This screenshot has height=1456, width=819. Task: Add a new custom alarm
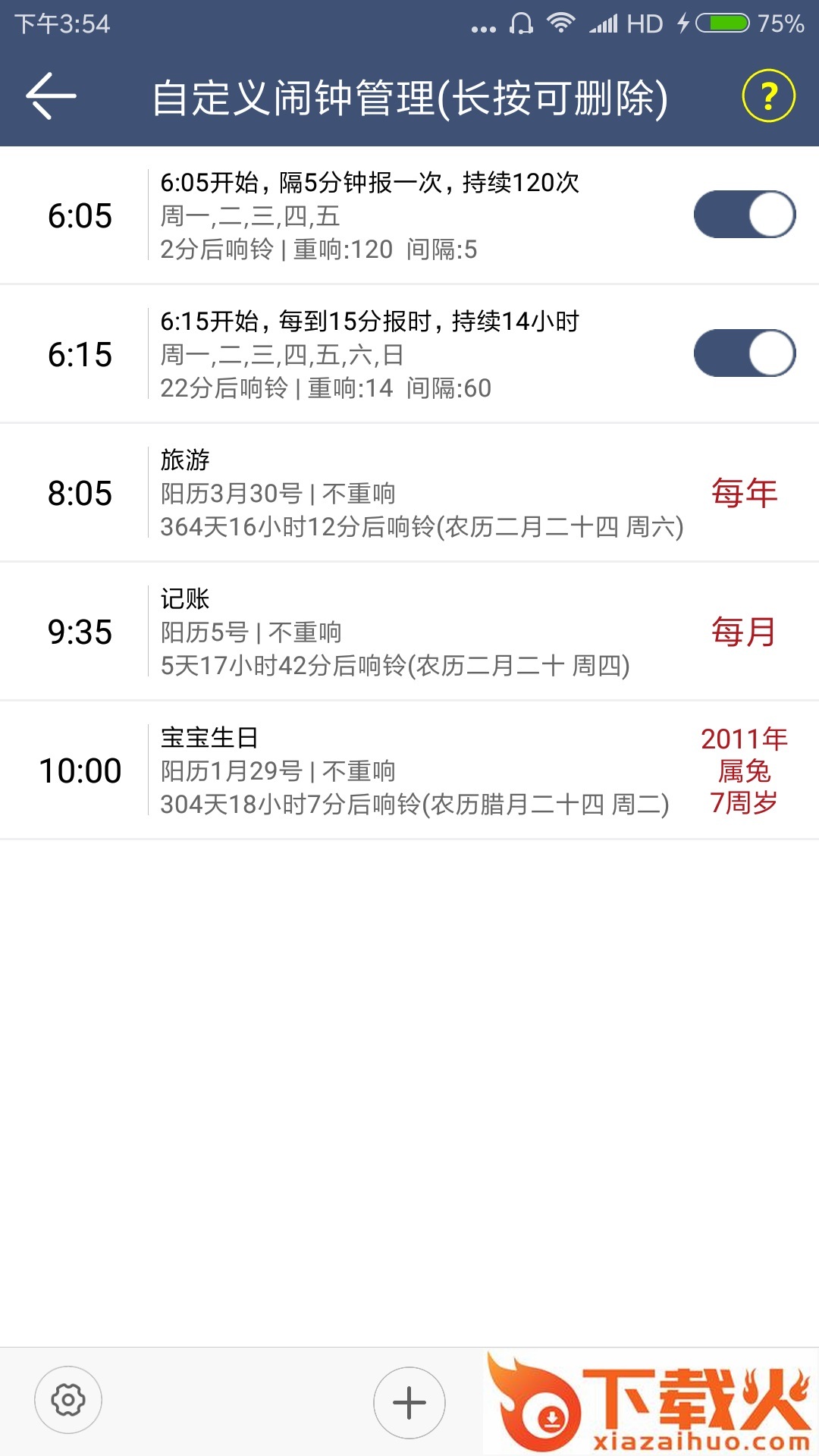[409, 1403]
